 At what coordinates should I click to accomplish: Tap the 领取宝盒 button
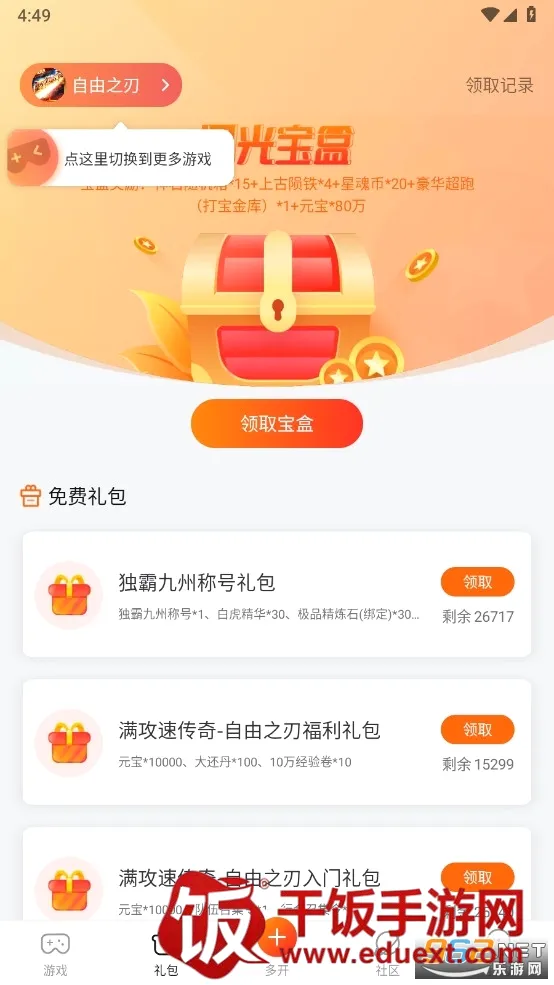pyautogui.click(x=277, y=423)
